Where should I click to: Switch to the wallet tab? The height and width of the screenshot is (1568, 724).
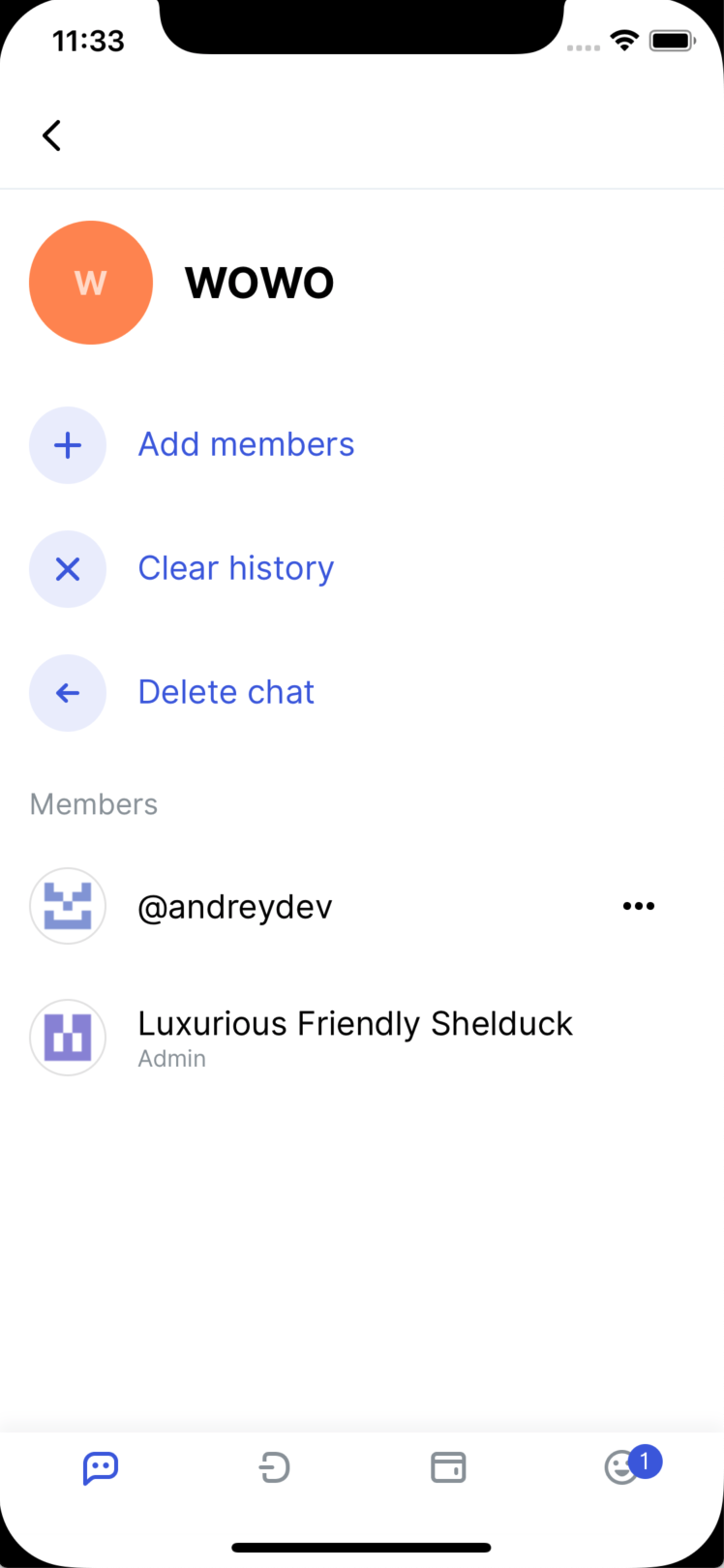click(x=448, y=1467)
